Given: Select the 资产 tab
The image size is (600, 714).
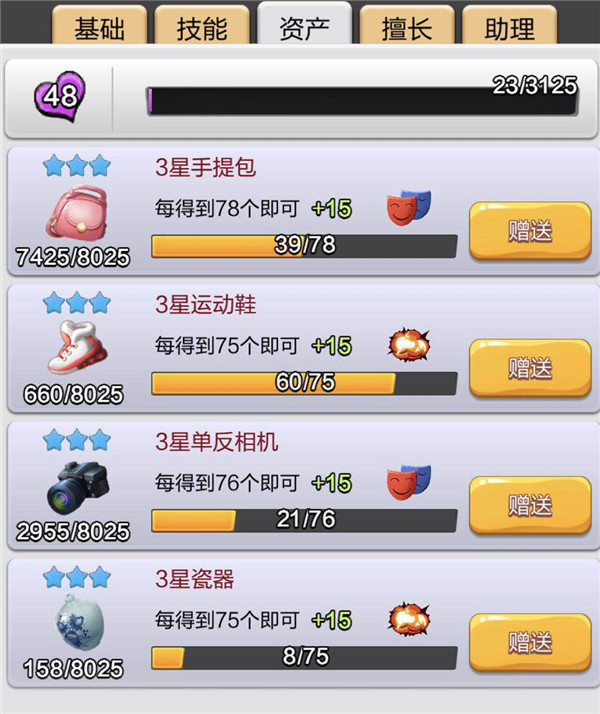Looking at the screenshot, I should (304, 28).
